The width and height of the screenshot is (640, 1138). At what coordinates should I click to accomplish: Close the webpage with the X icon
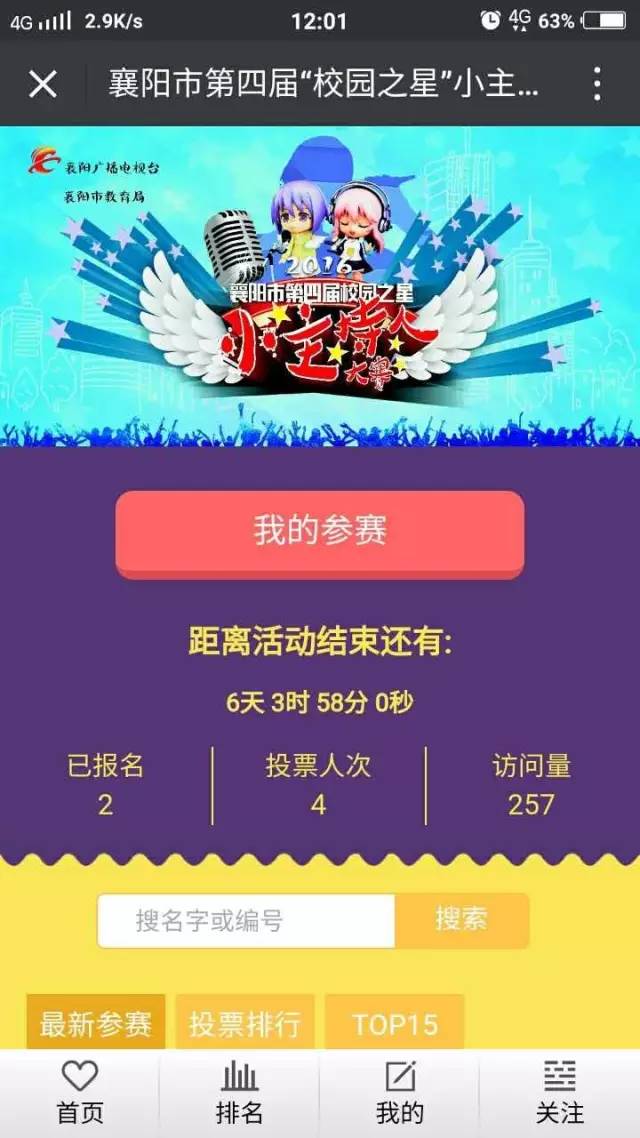(x=43, y=84)
